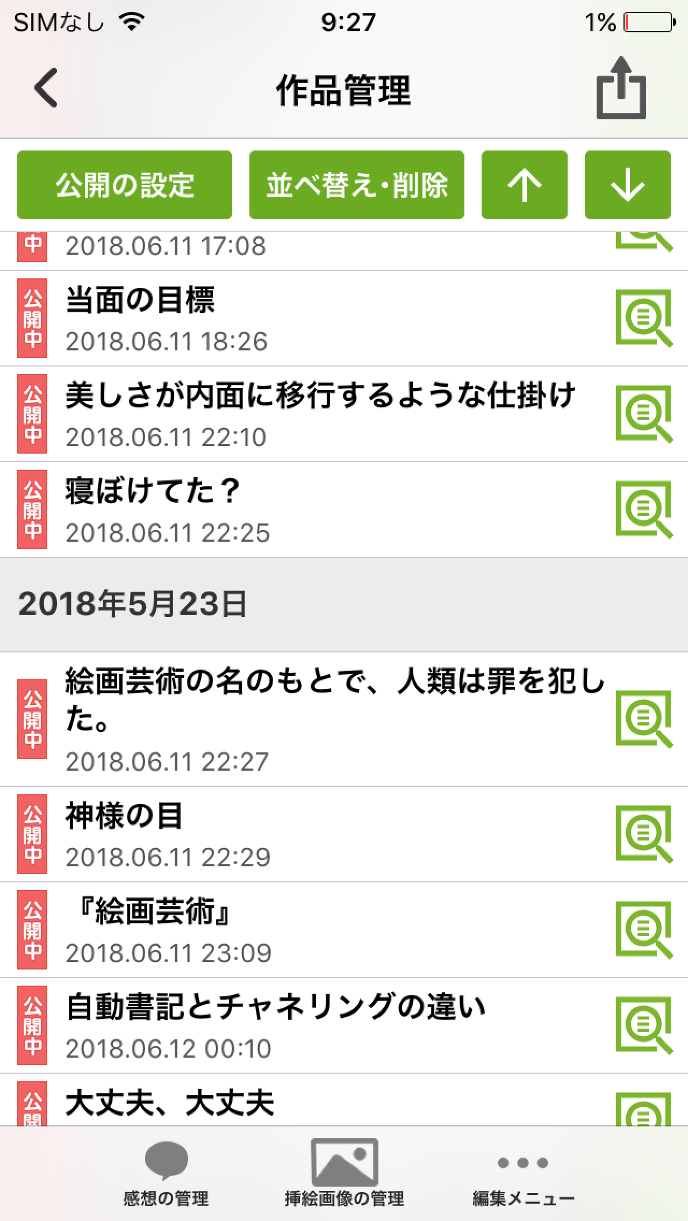The width and height of the screenshot is (688, 1221).
Task: Preview the 神様の目 episode
Action: pos(643,834)
